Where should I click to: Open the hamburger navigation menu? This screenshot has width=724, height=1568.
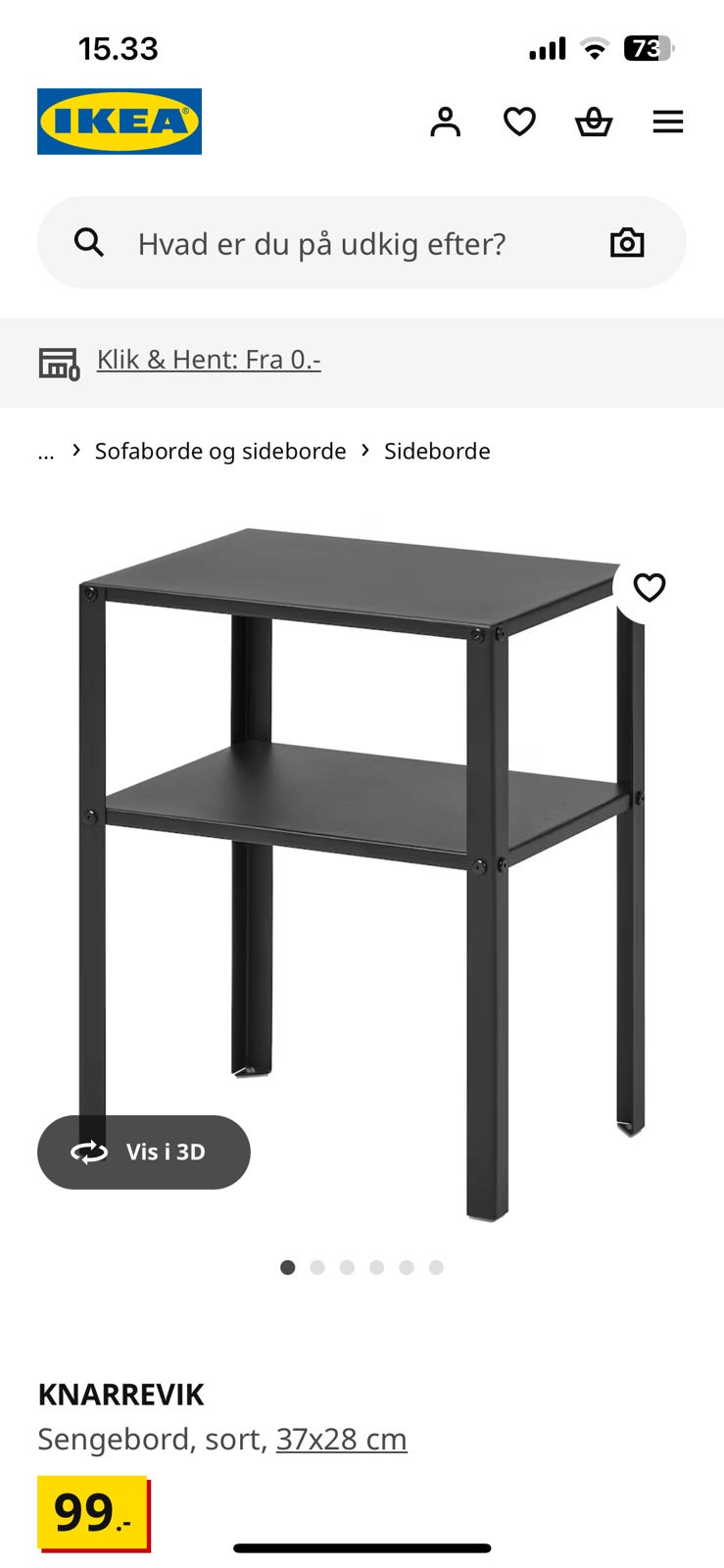[x=668, y=121]
